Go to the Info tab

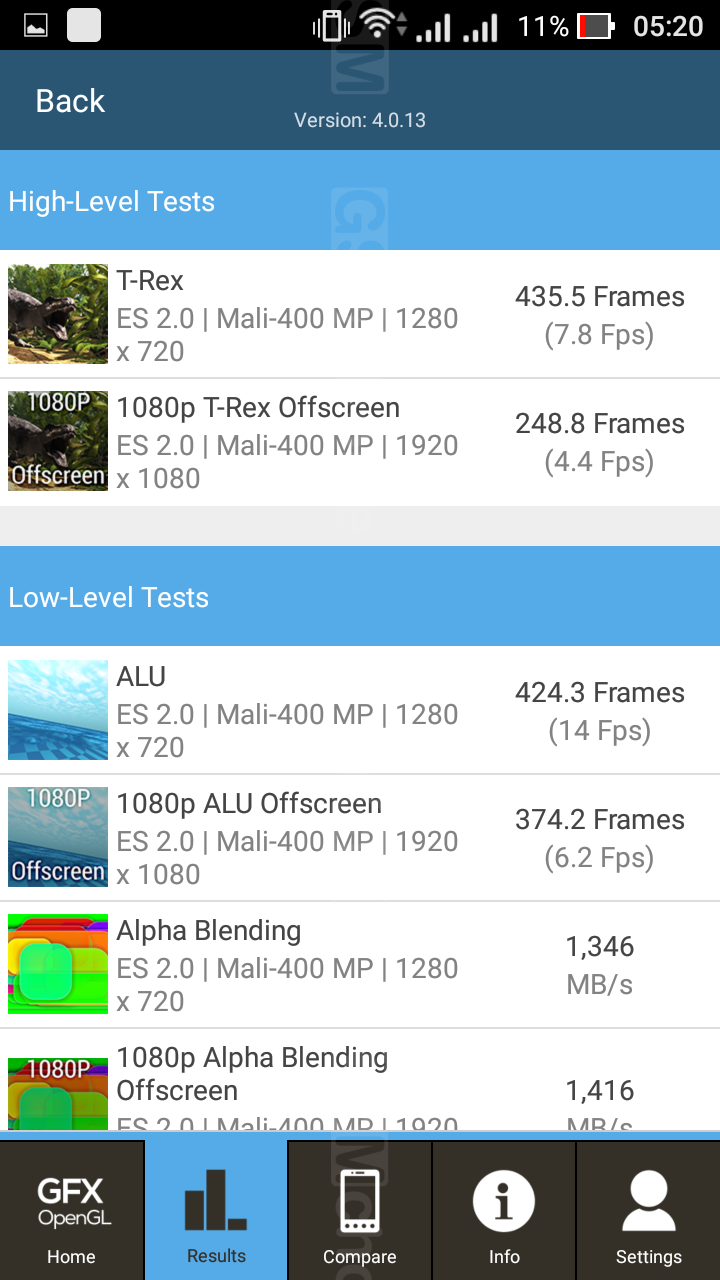(x=504, y=1211)
